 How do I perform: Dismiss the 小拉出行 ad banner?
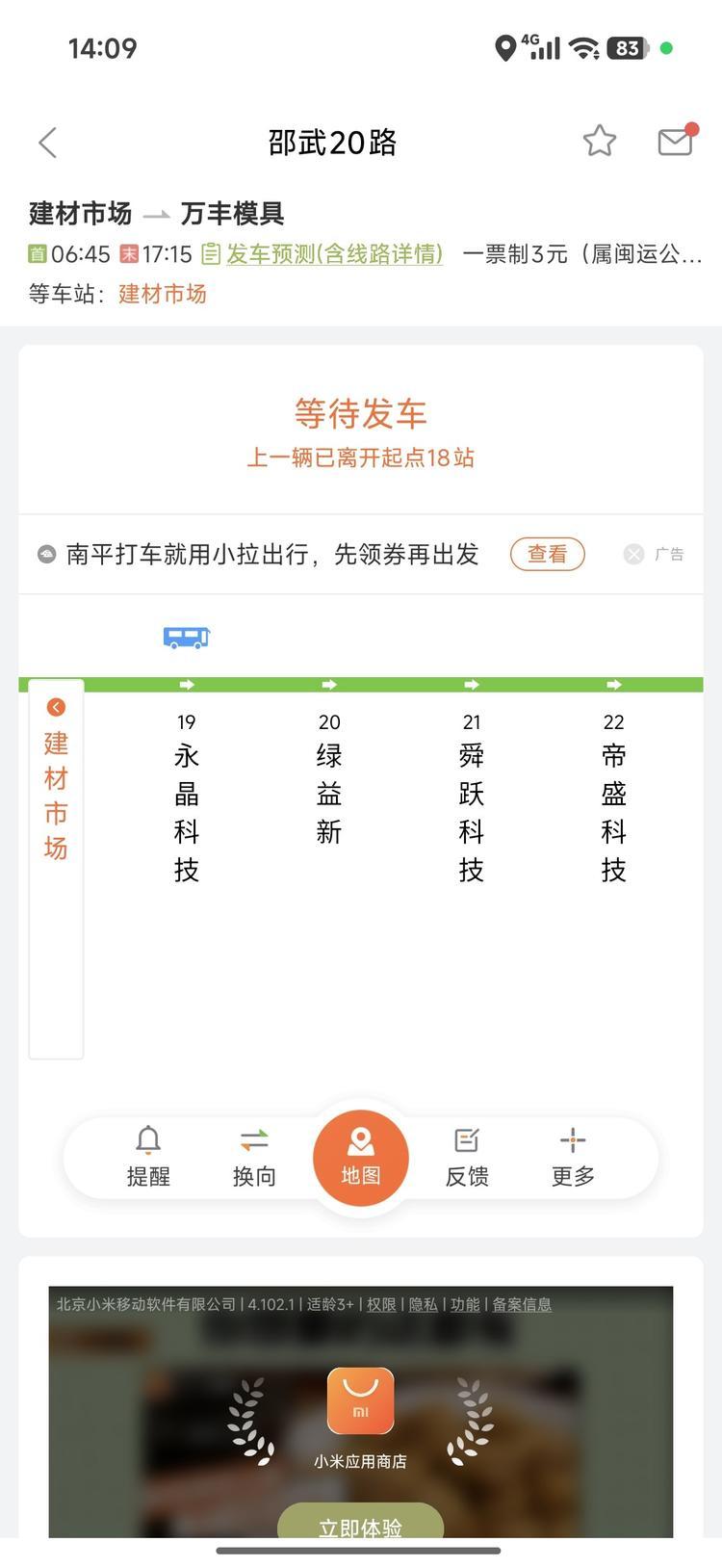633,554
